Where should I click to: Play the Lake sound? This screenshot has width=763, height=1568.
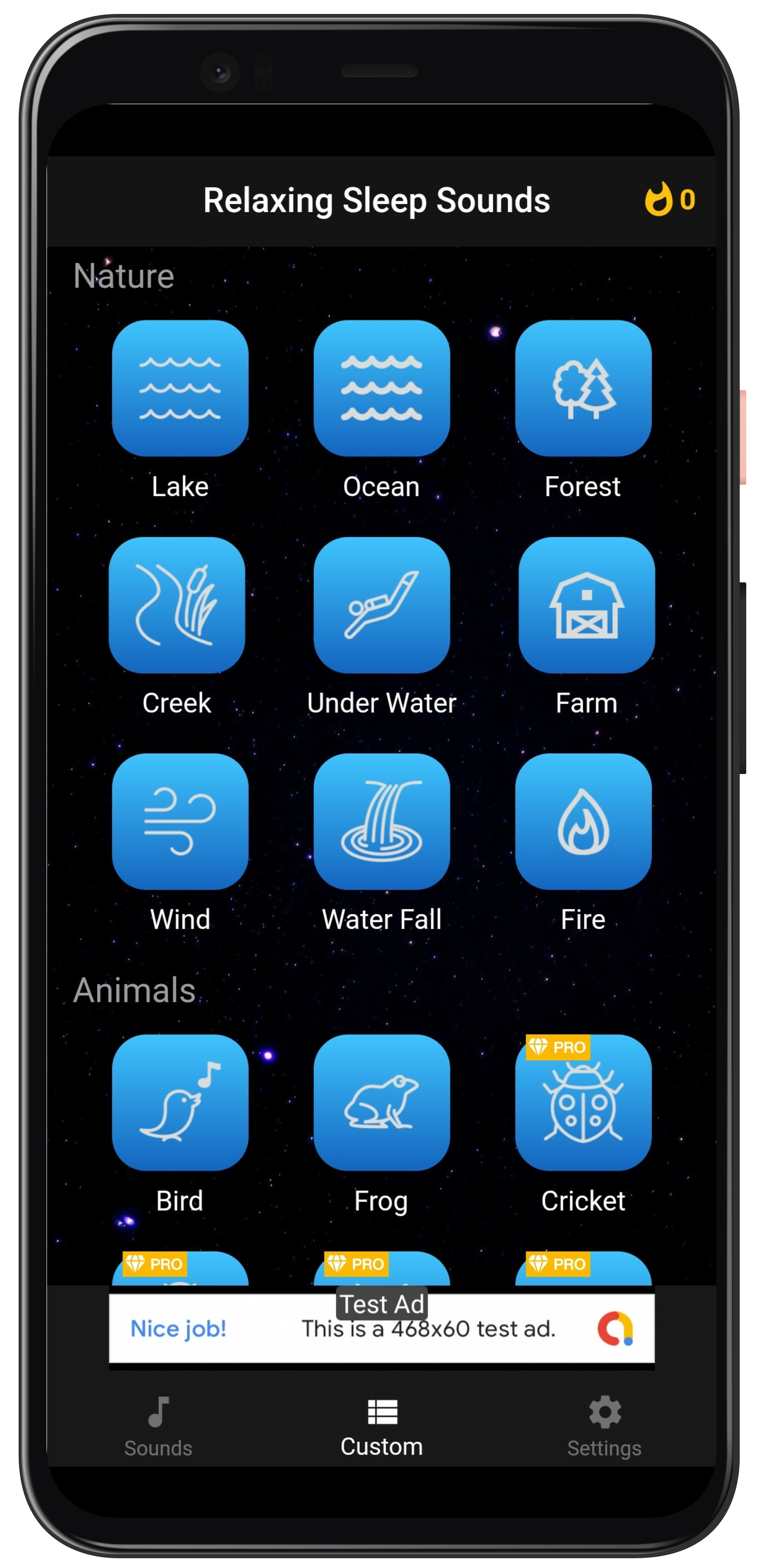(180, 388)
